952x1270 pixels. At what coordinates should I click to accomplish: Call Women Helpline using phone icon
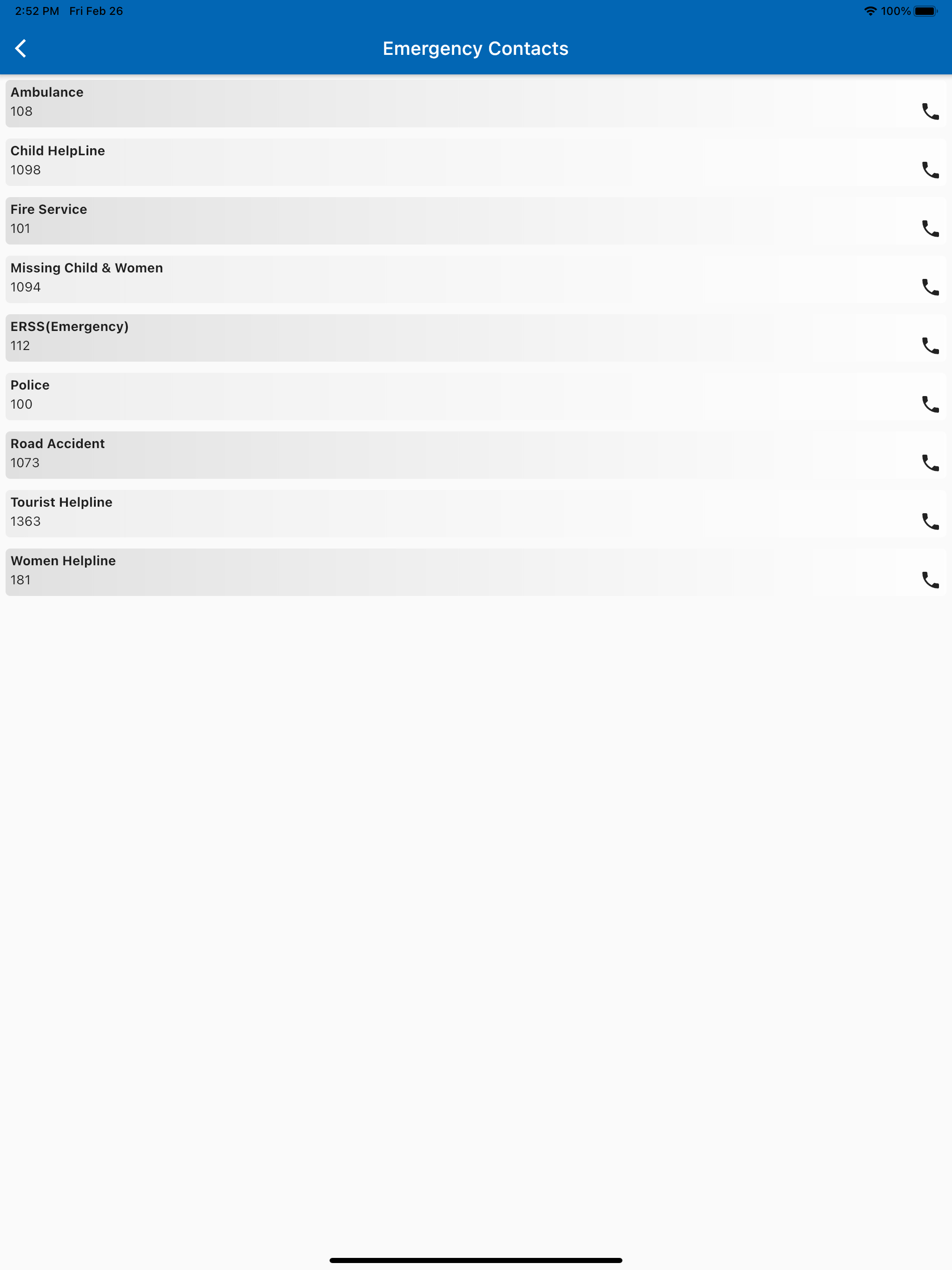930,581
